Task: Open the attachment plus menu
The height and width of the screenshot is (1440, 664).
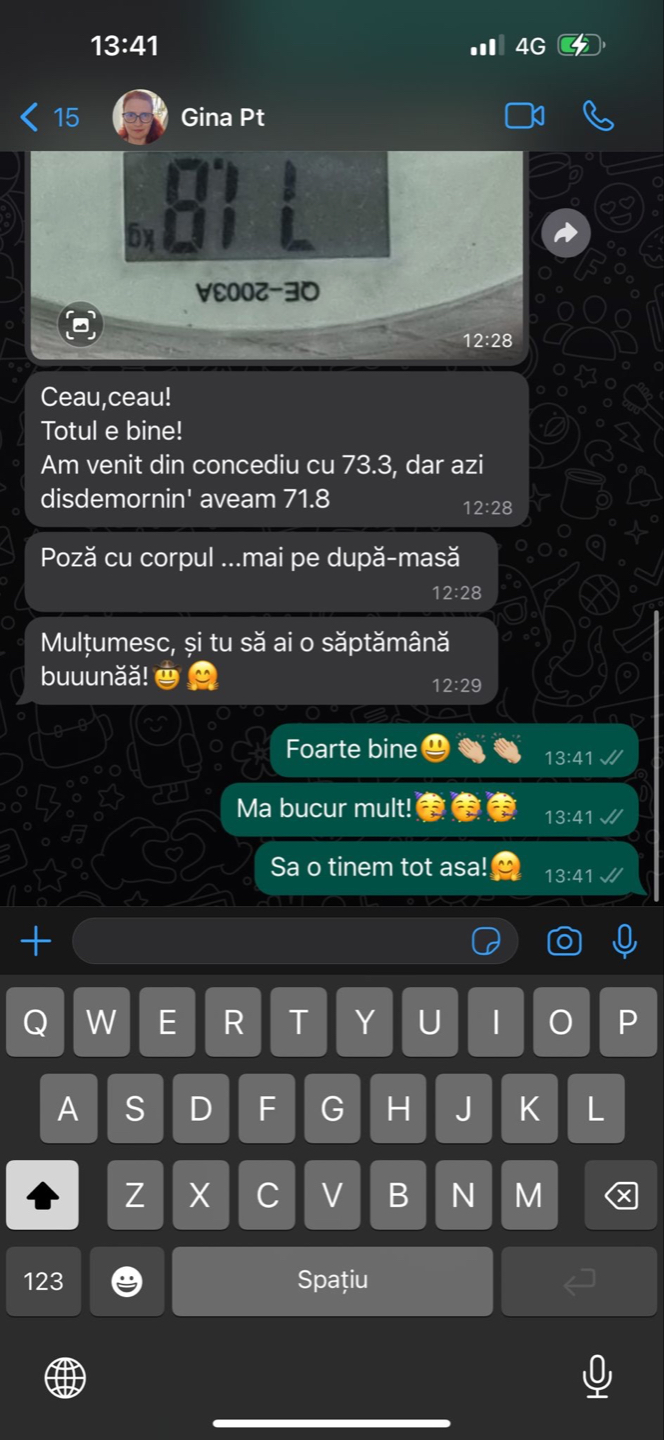Action: tap(36, 941)
